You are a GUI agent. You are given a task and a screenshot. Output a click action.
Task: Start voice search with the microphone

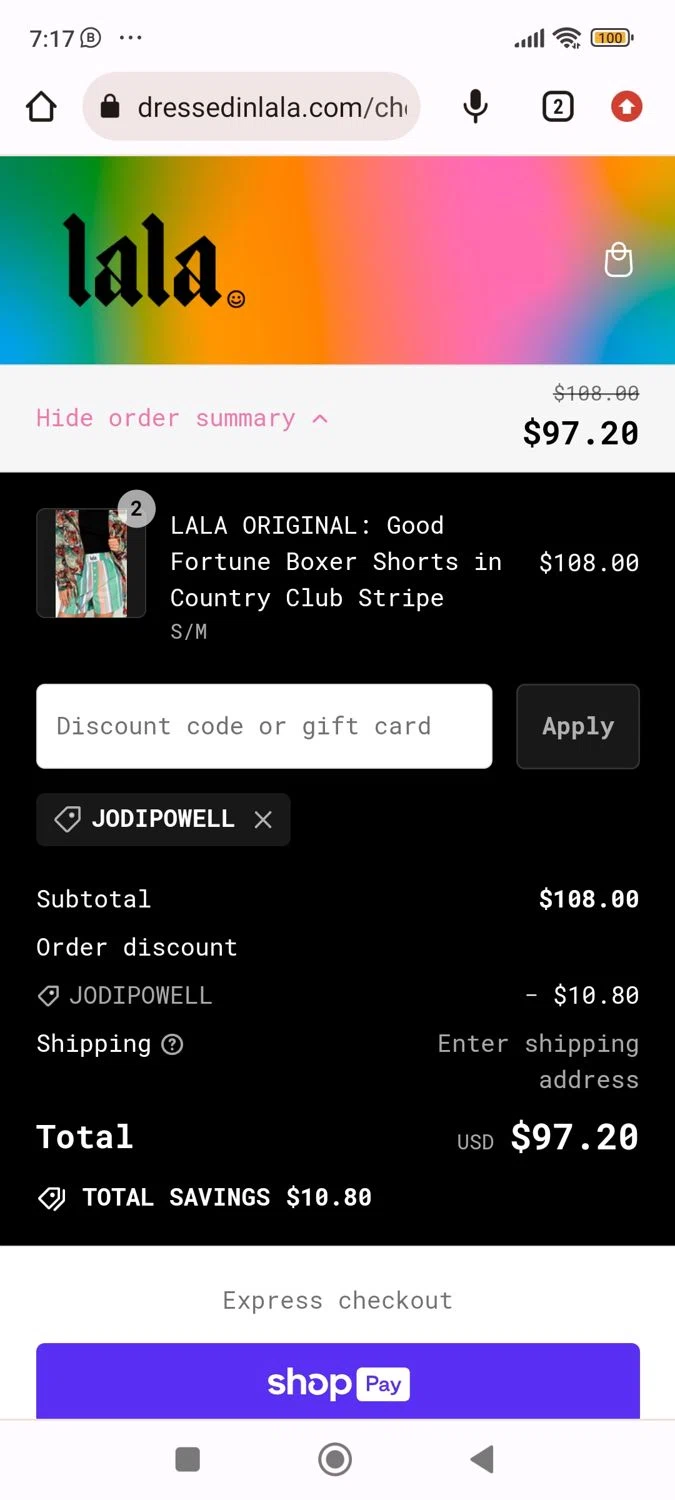pyautogui.click(x=476, y=106)
